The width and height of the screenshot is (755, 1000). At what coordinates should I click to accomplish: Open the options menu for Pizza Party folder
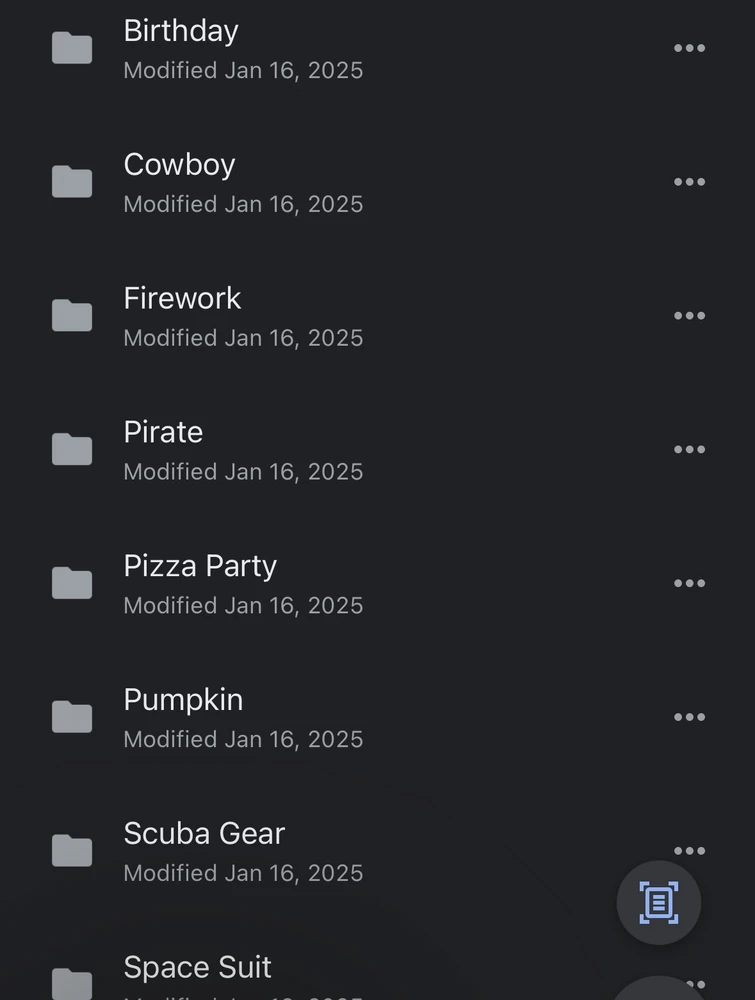(689, 583)
